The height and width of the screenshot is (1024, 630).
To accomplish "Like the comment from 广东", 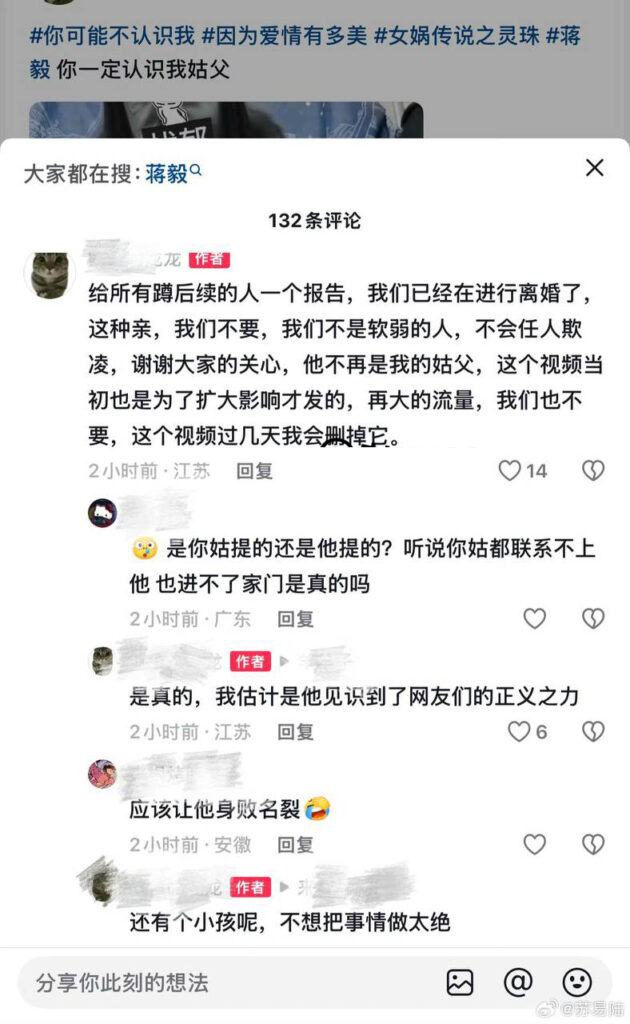I will (534, 618).
